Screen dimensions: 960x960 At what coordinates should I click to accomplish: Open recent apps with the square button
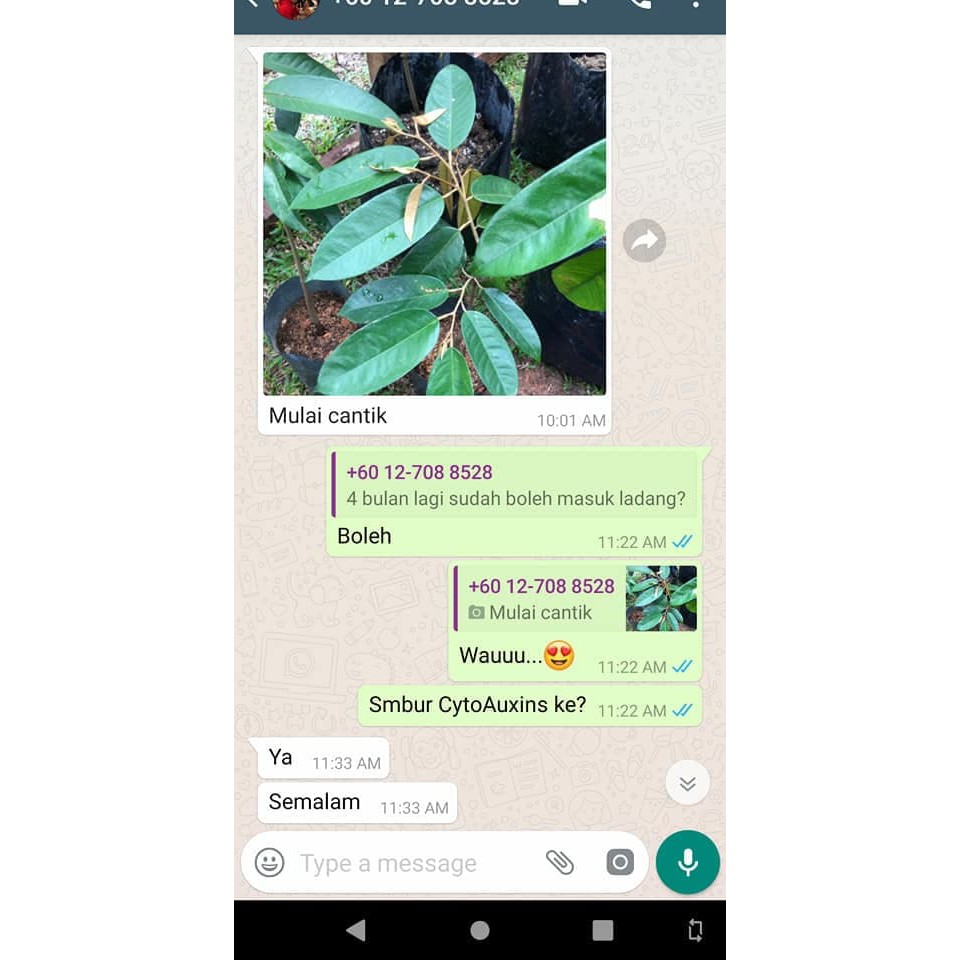[x=602, y=930]
